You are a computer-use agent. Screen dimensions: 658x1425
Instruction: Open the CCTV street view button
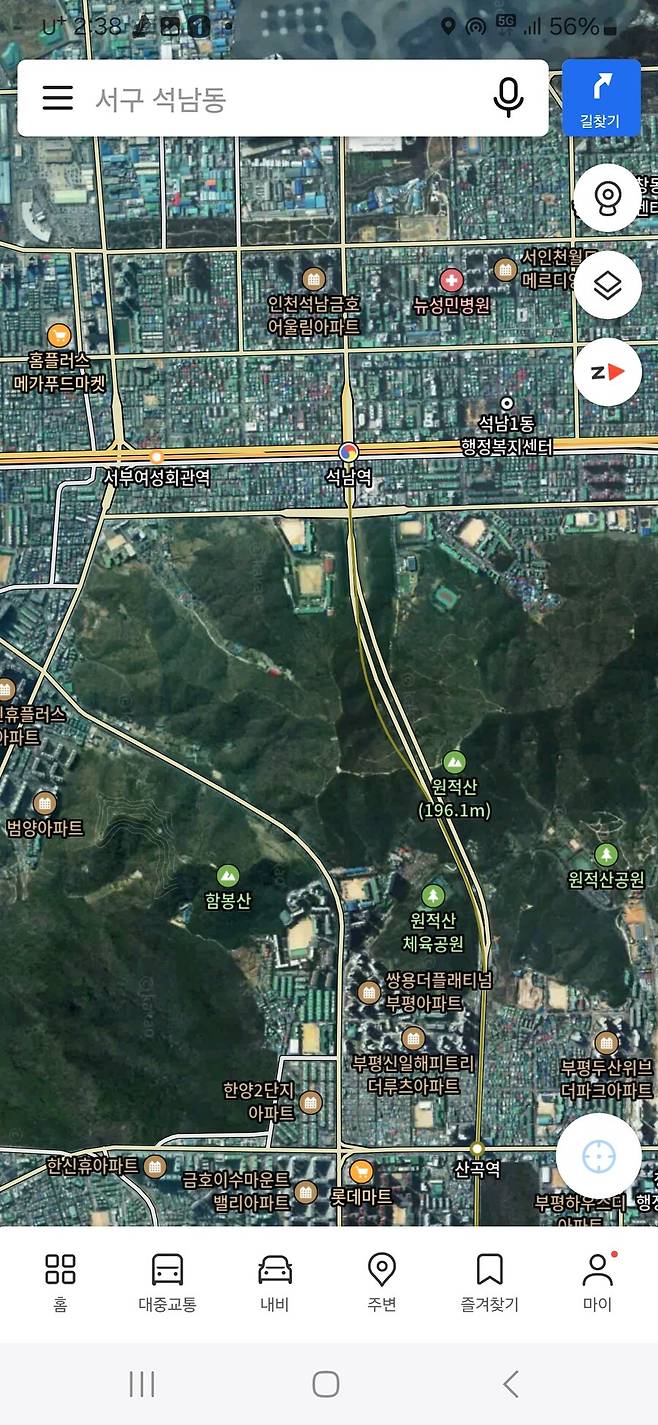(x=607, y=198)
